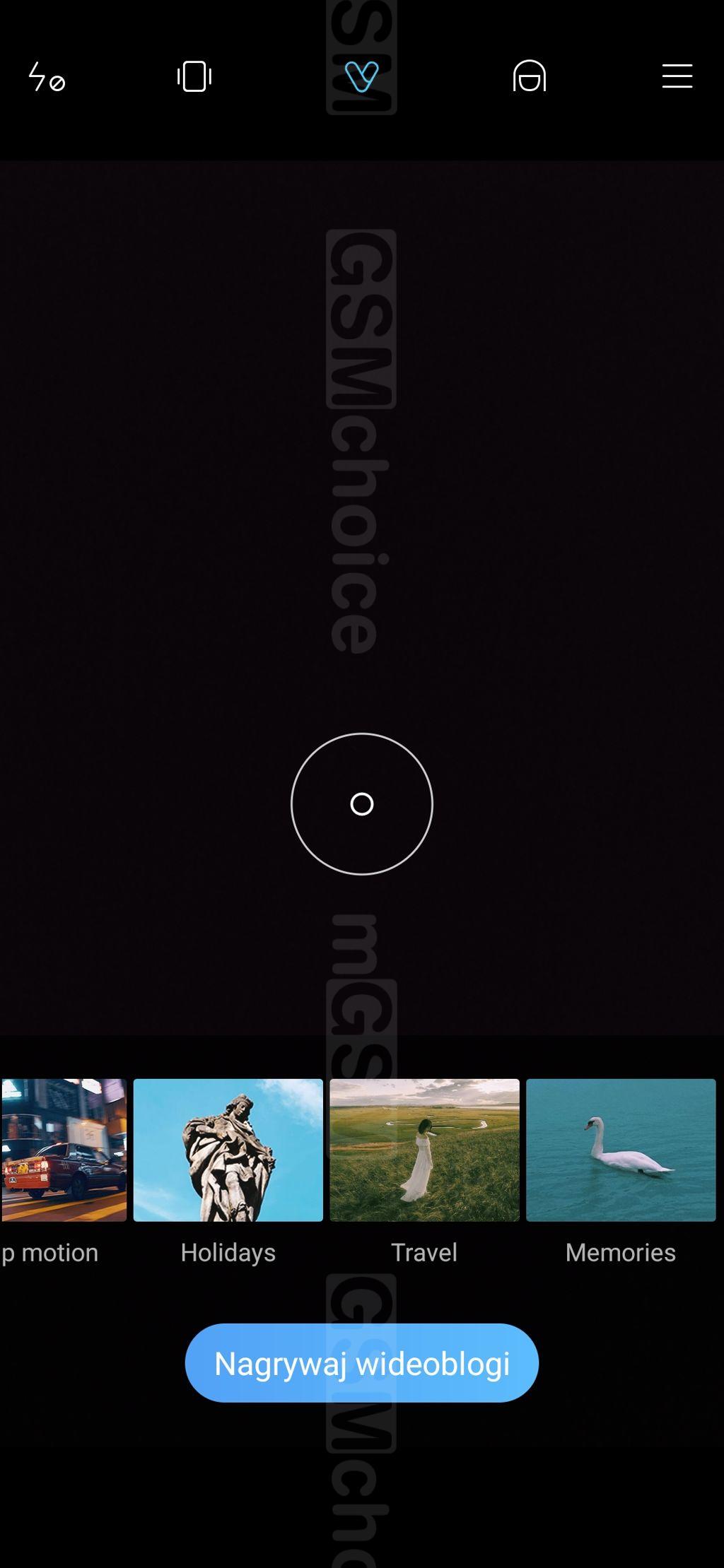Select the Travel vlog template
Screen dimensions: 724x1568
coord(424,1150)
